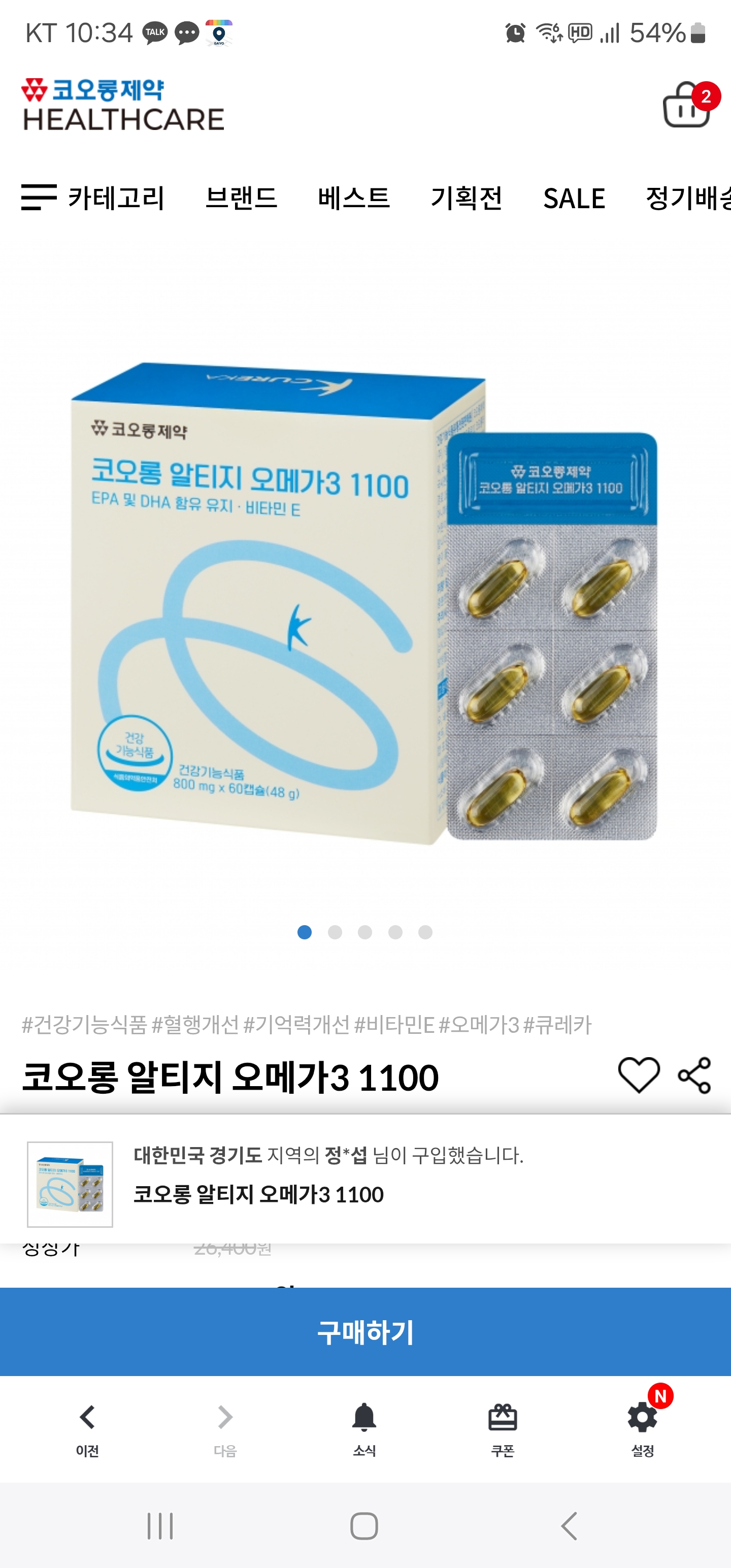Tap the 구매하기 purchase button
Screen dimensions: 731x1568
[x=365, y=1332]
